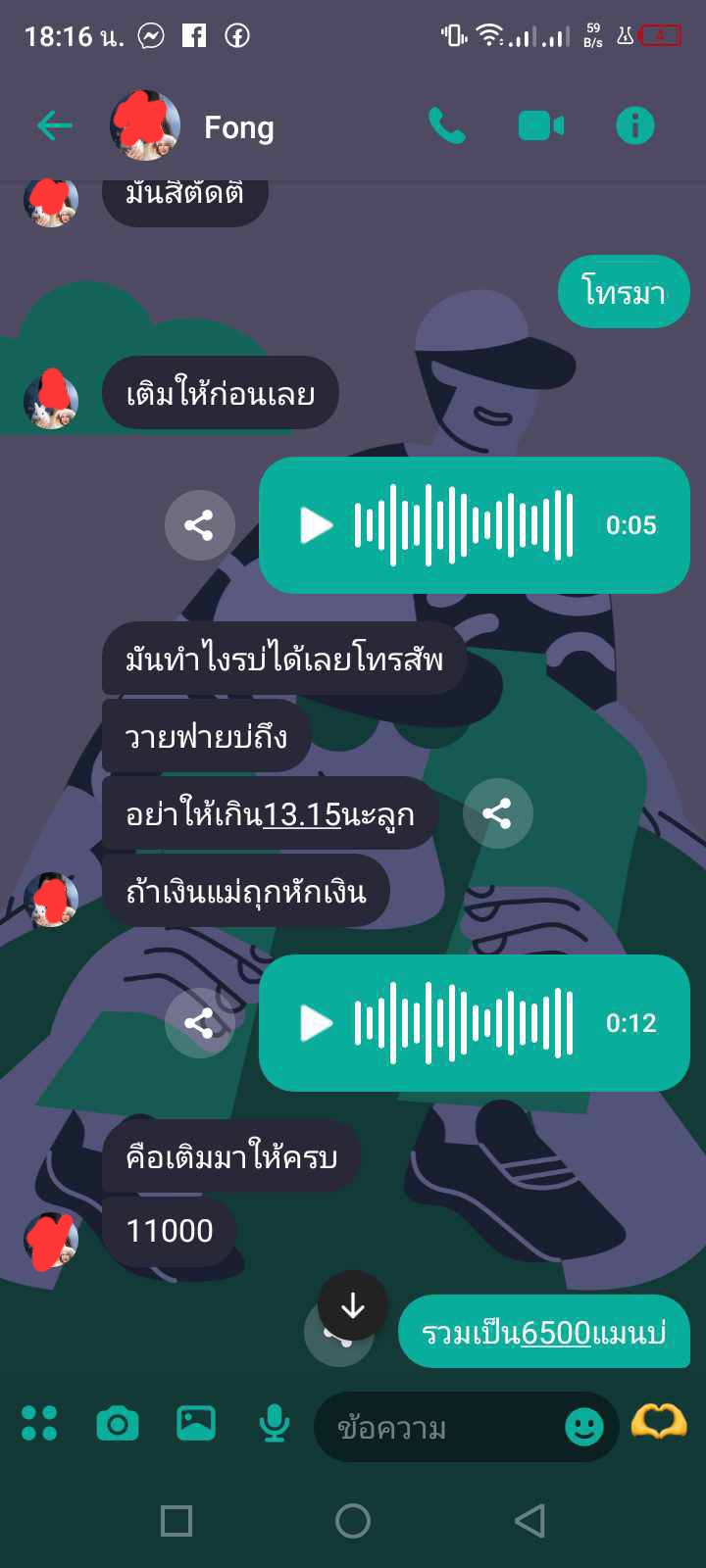Open conversation info for Fong
The width and height of the screenshot is (706, 1568).
tap(634, 125)
